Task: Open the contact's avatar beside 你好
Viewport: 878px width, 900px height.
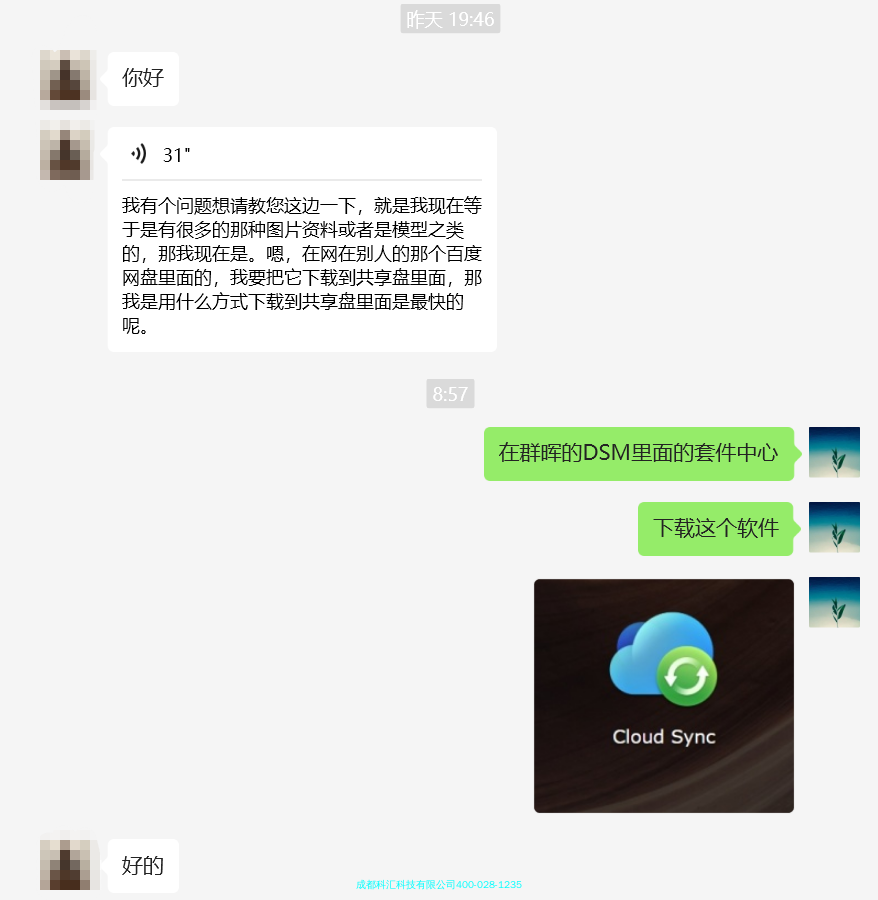Action: click(x=65, y=80)
